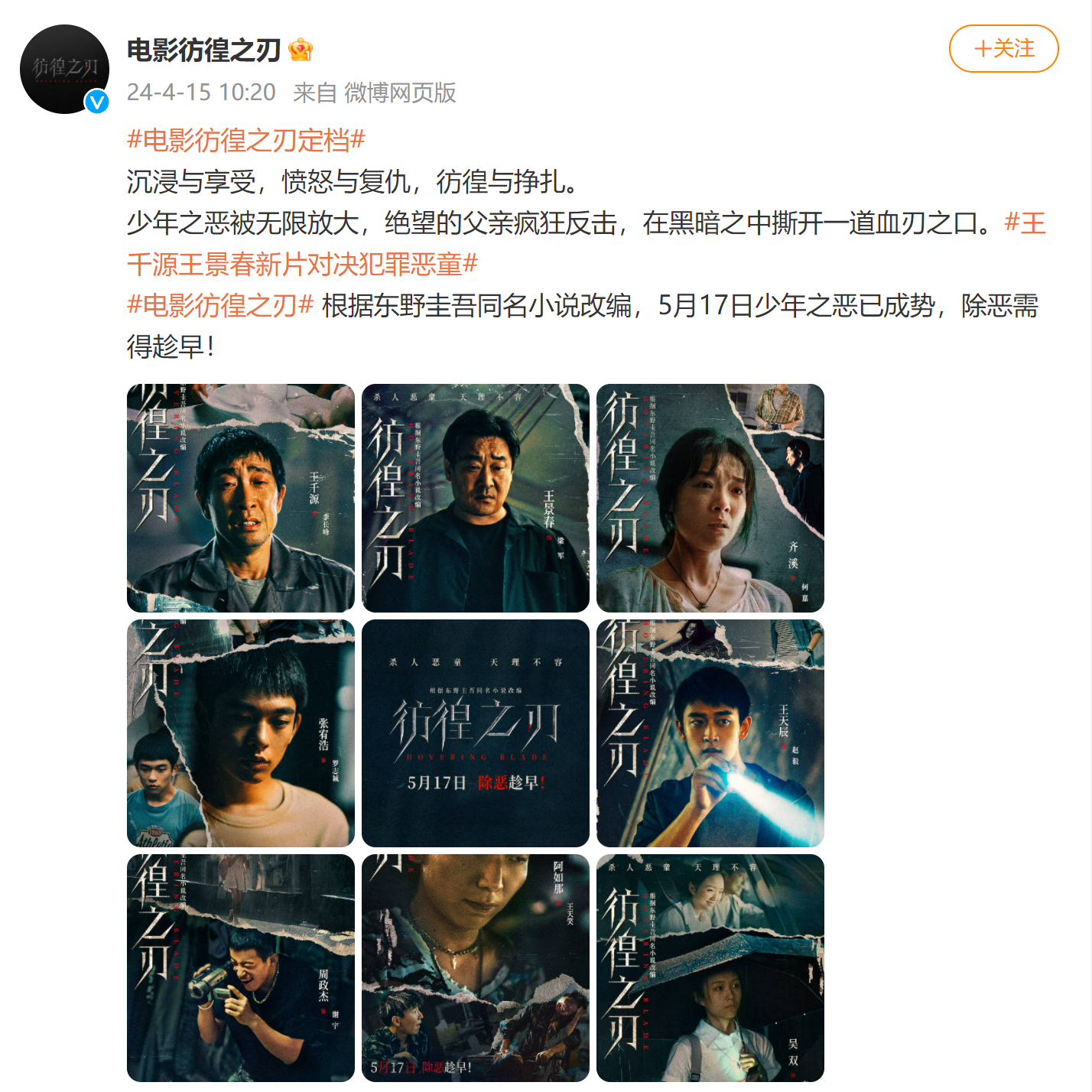View the 周政杰 camcorder poster
The width and height of the screenshot is (1092, 1092).
(x=241, y=967)
